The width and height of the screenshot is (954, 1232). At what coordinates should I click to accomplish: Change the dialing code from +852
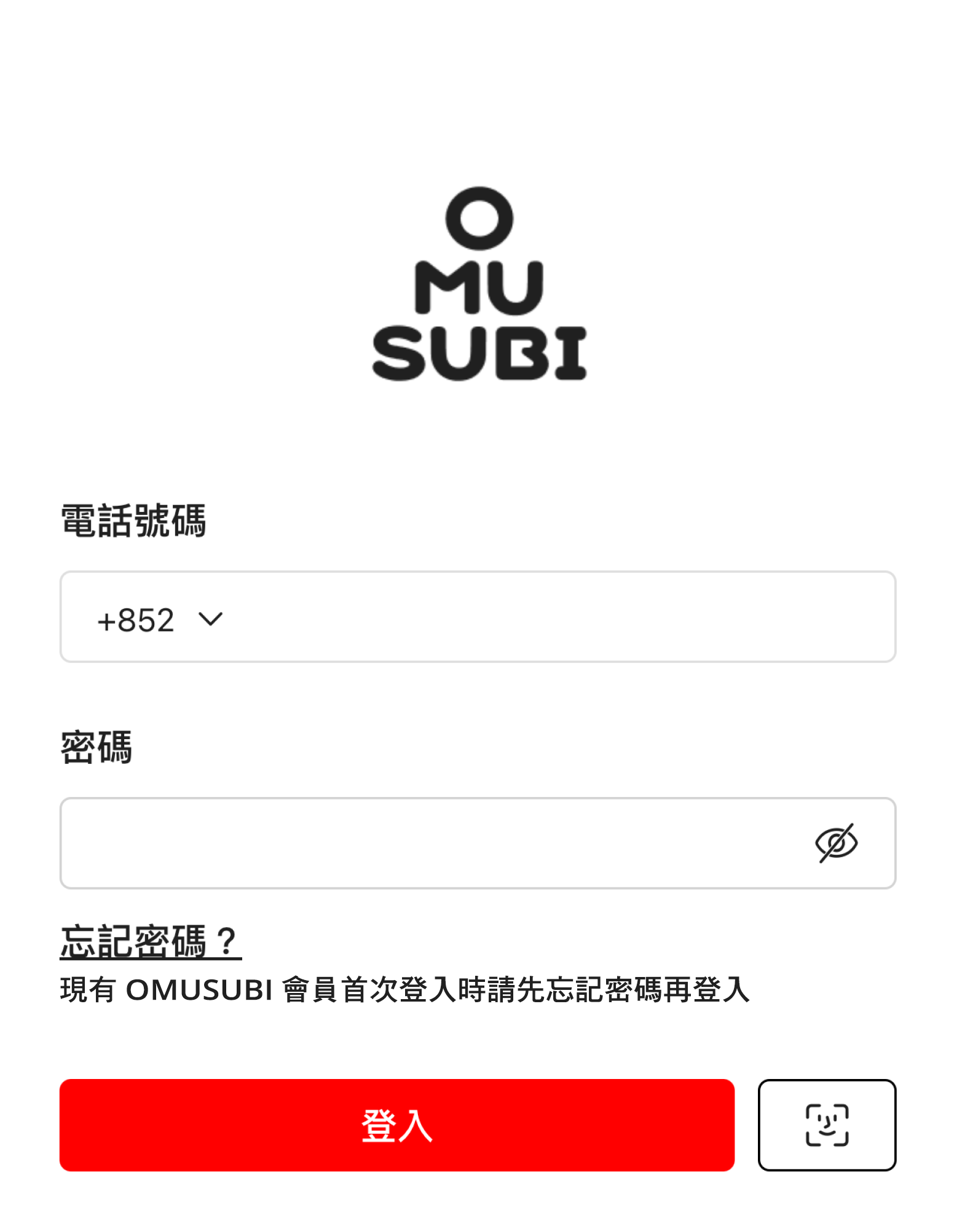point(160,619)
